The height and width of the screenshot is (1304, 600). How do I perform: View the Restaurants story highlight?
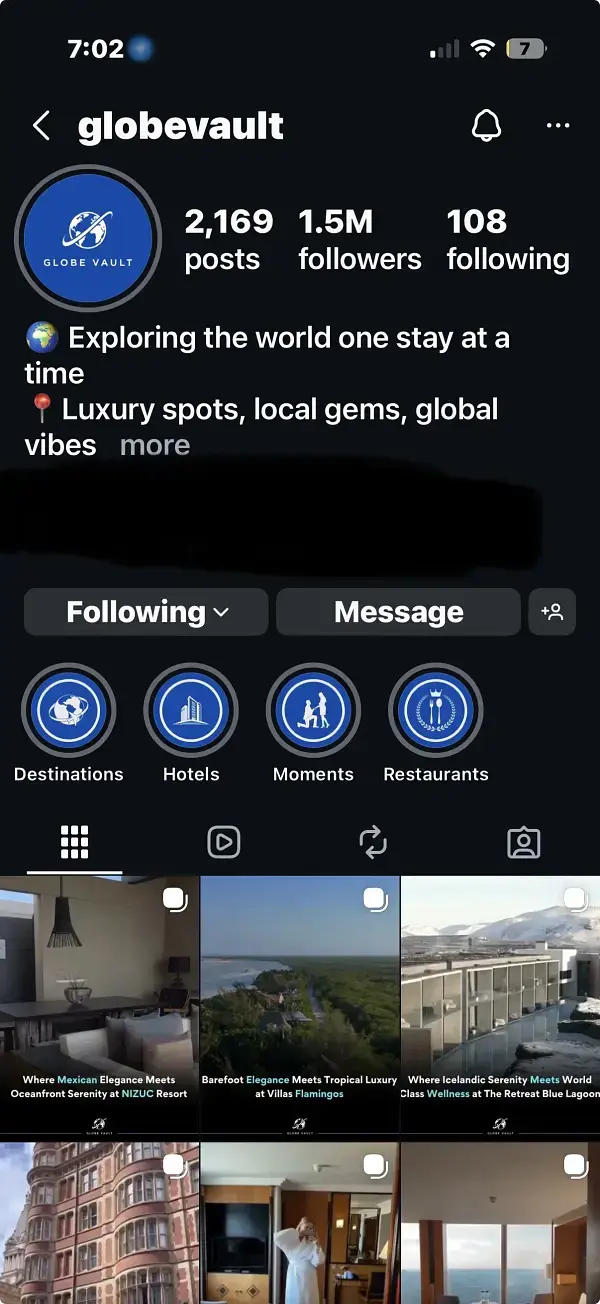(x=436, y=711)
